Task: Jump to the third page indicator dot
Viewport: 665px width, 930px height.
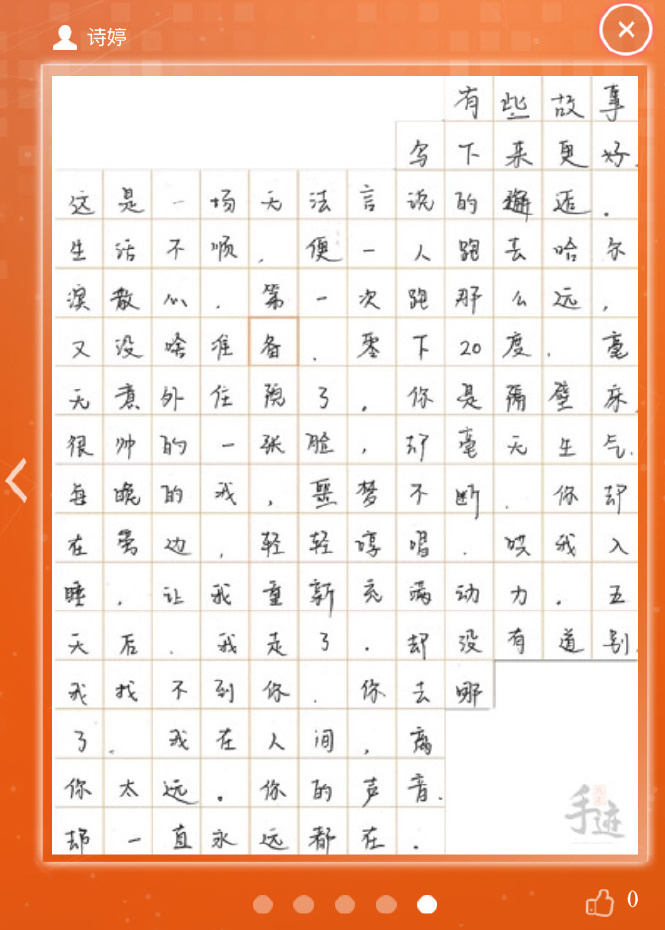Action: pyautogui.click(x=345, y=905)
